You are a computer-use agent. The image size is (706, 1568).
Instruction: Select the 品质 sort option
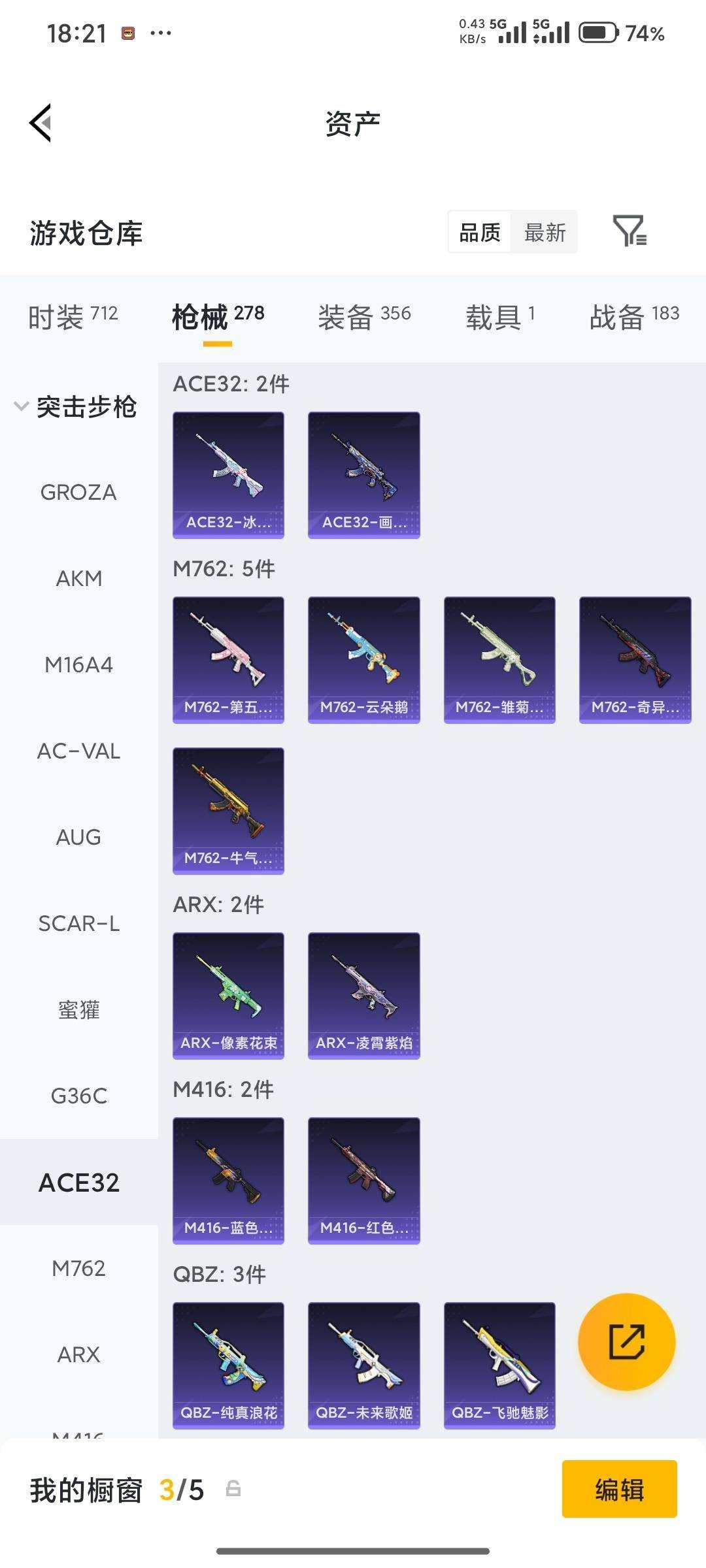pos(480,232)
